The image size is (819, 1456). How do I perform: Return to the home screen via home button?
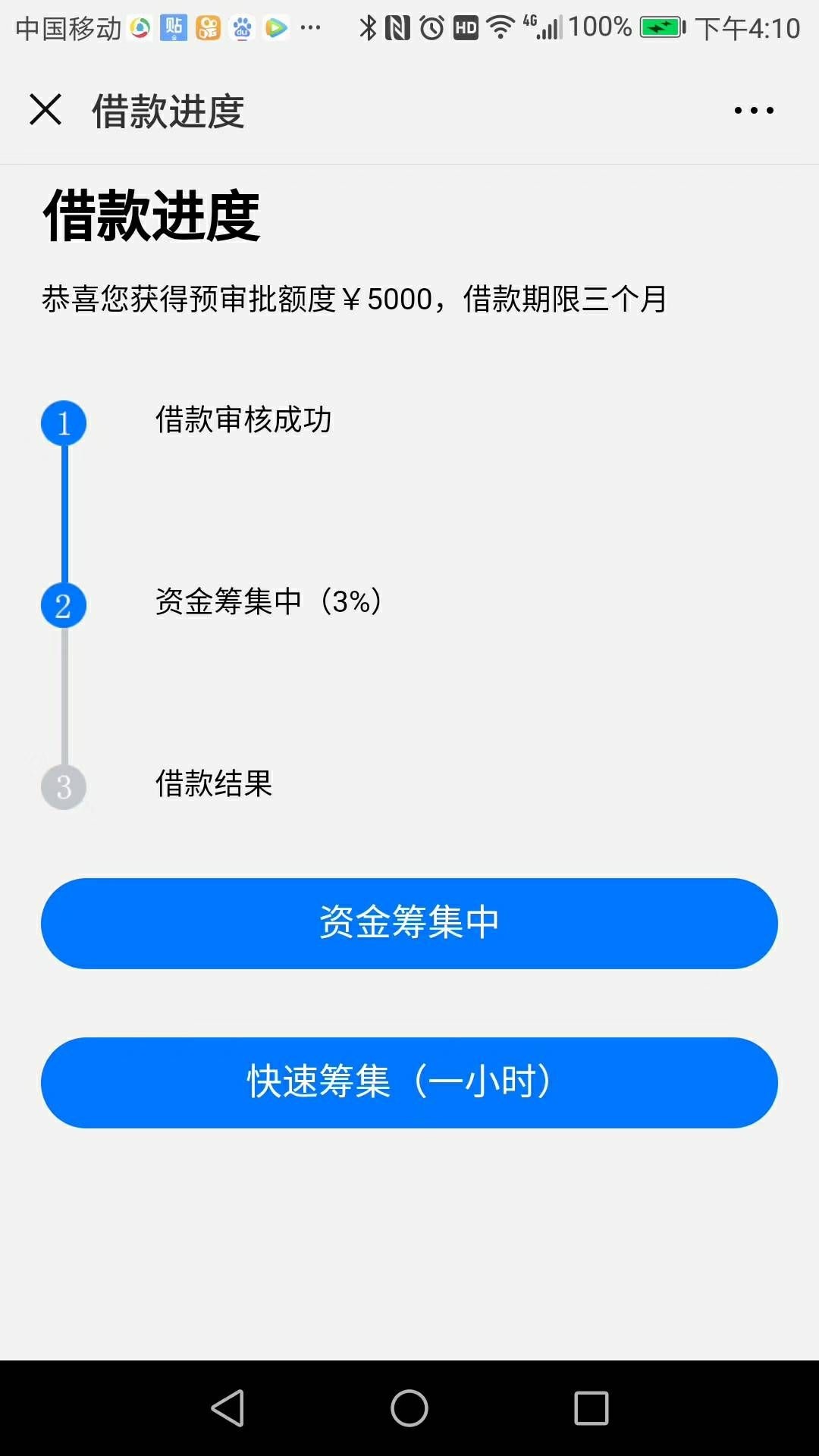[x=409, y=1408]
